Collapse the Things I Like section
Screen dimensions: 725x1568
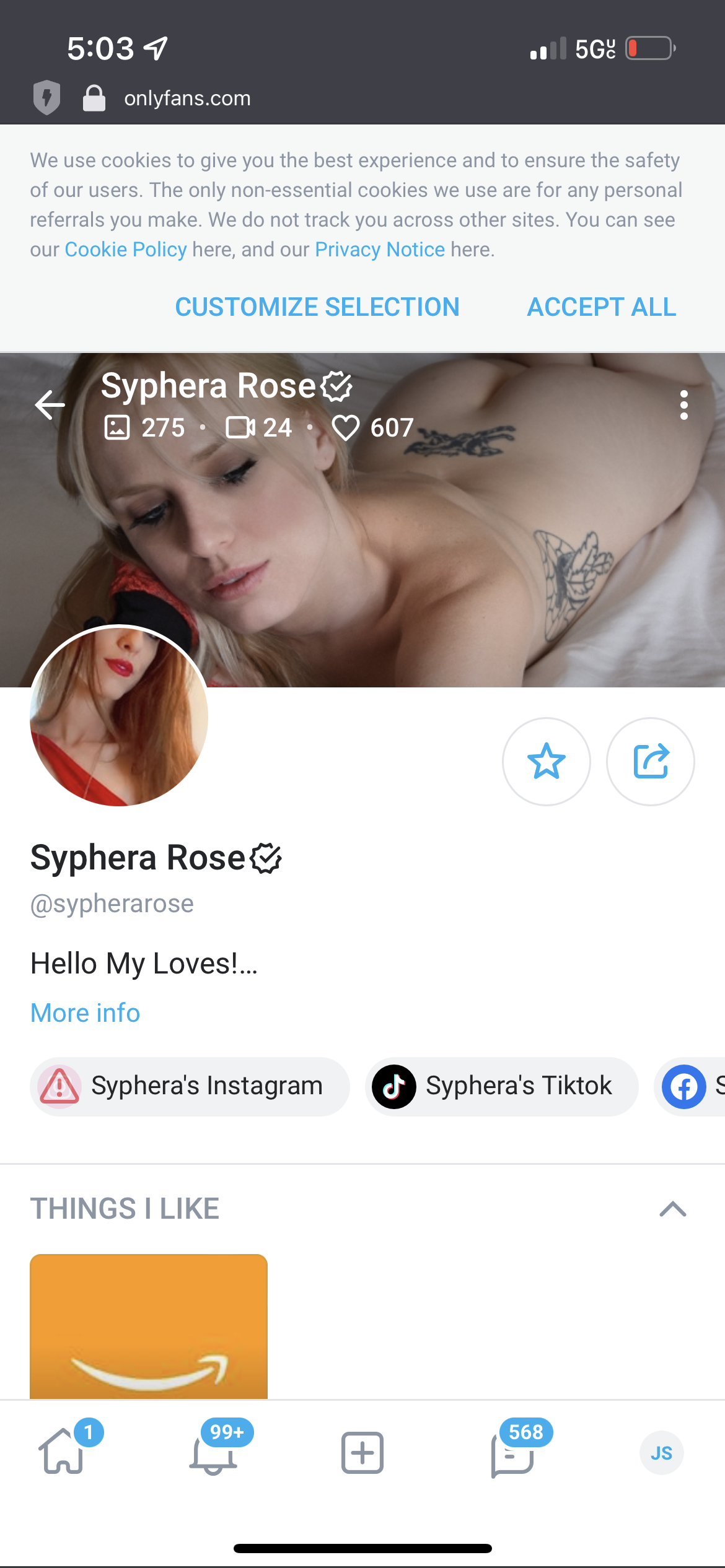673,1209
